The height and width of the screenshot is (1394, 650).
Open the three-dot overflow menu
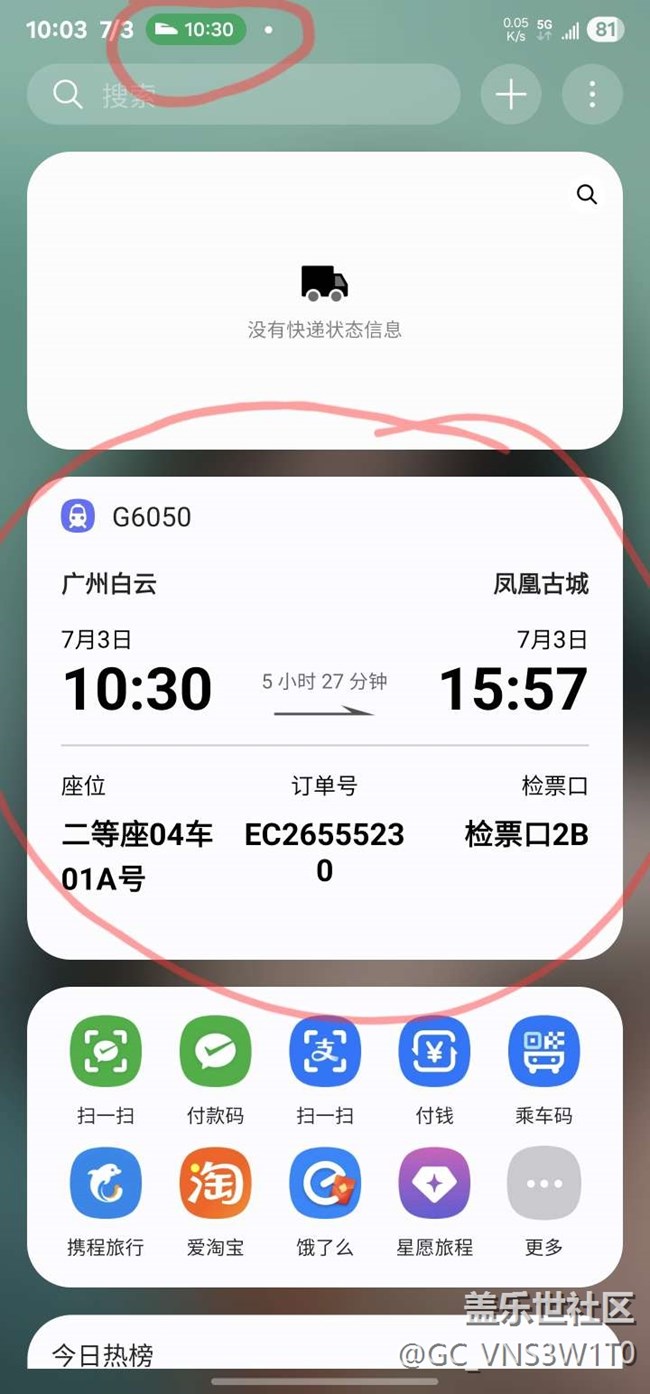coord(592,95)
